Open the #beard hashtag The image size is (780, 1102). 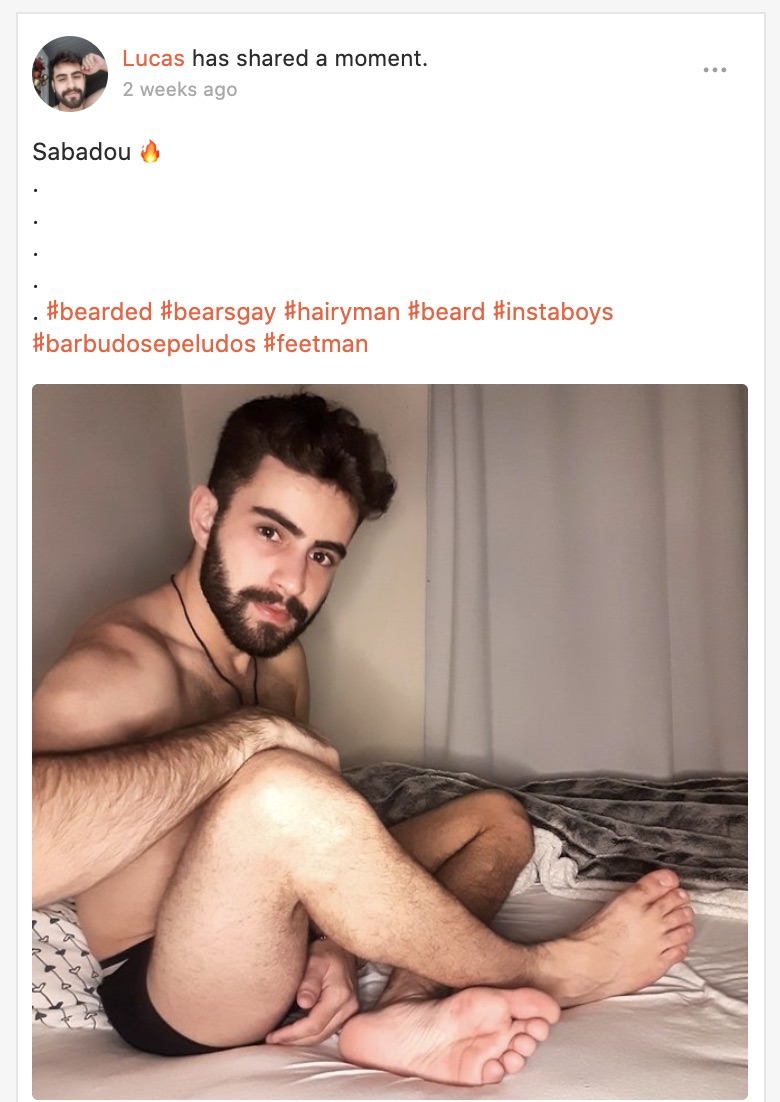(446, 311)
